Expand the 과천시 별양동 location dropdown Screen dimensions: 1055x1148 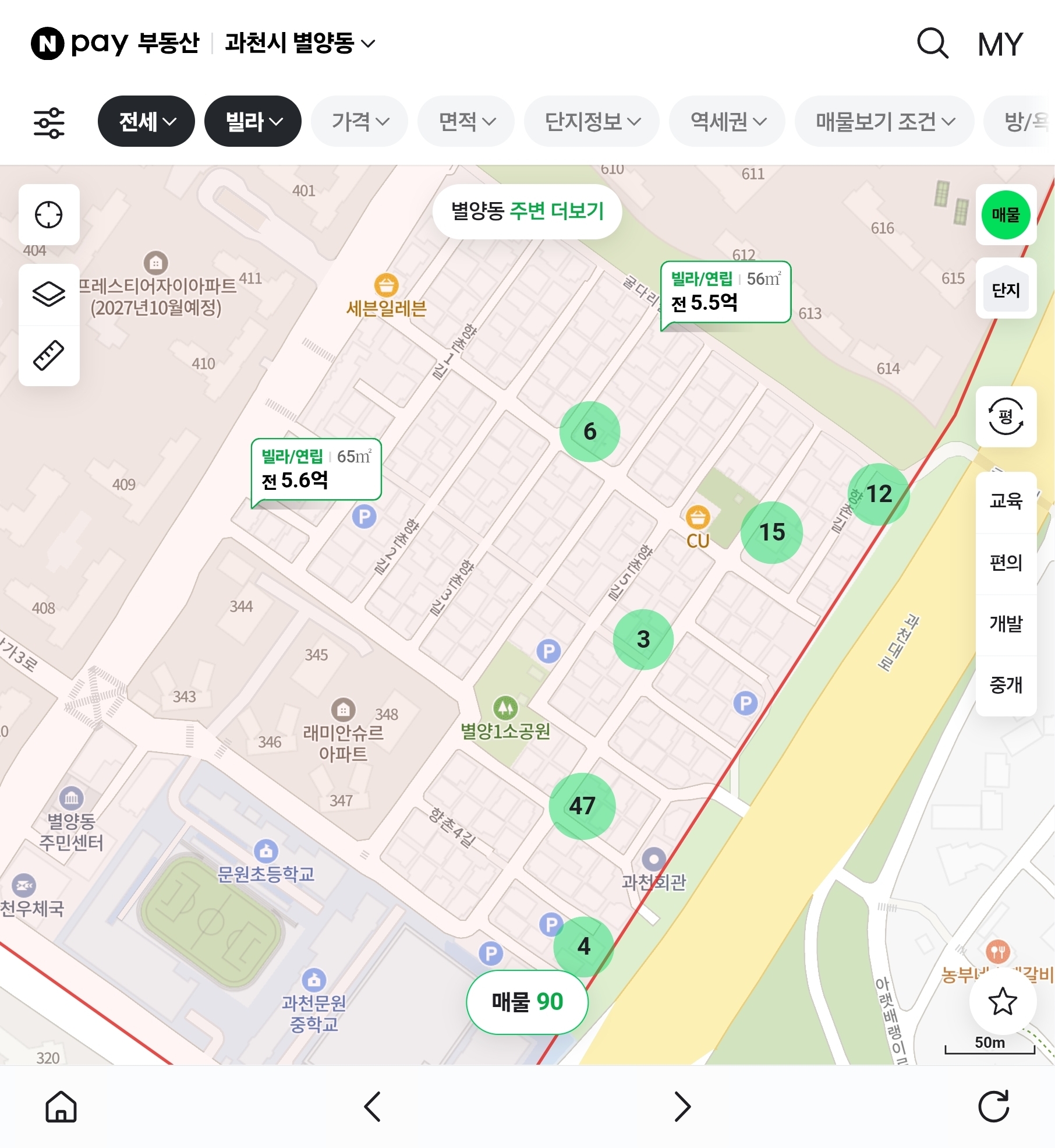tap(300, 43)
